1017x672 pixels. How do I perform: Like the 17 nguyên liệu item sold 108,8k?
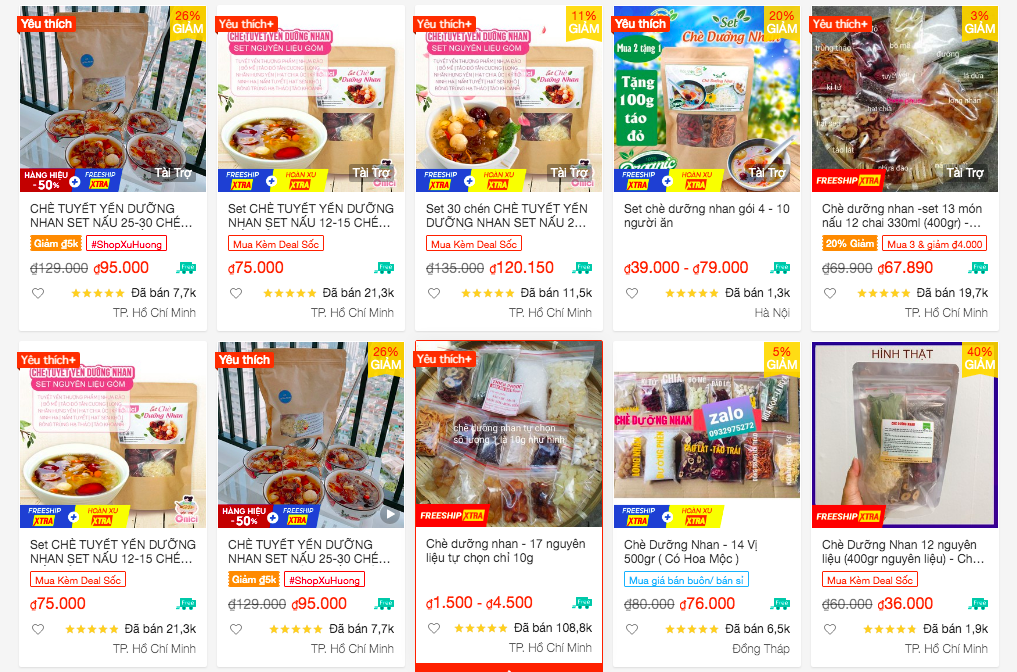point(434,628)
